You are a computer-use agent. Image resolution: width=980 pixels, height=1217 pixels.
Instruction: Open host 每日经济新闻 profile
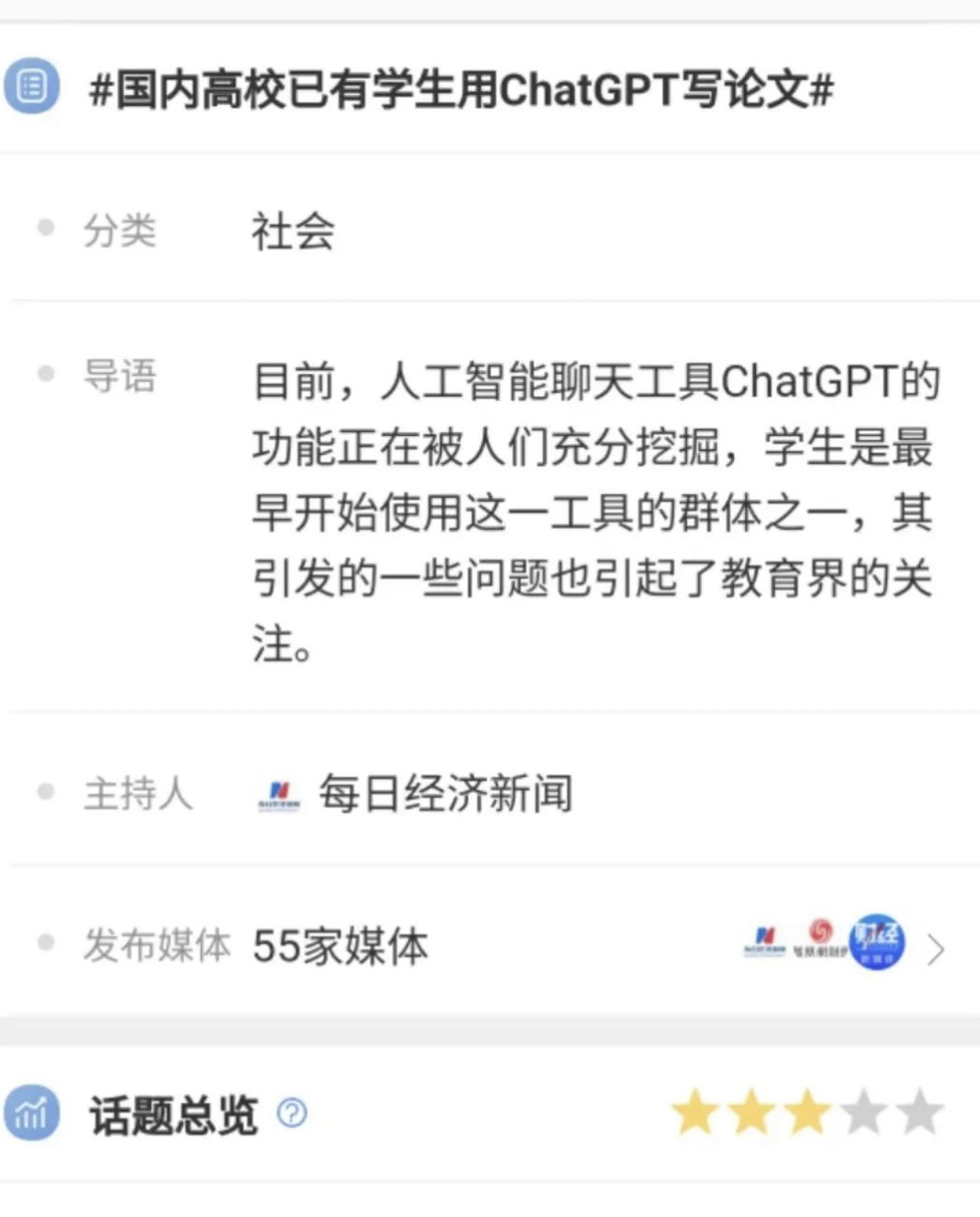(x=443, y=794)
